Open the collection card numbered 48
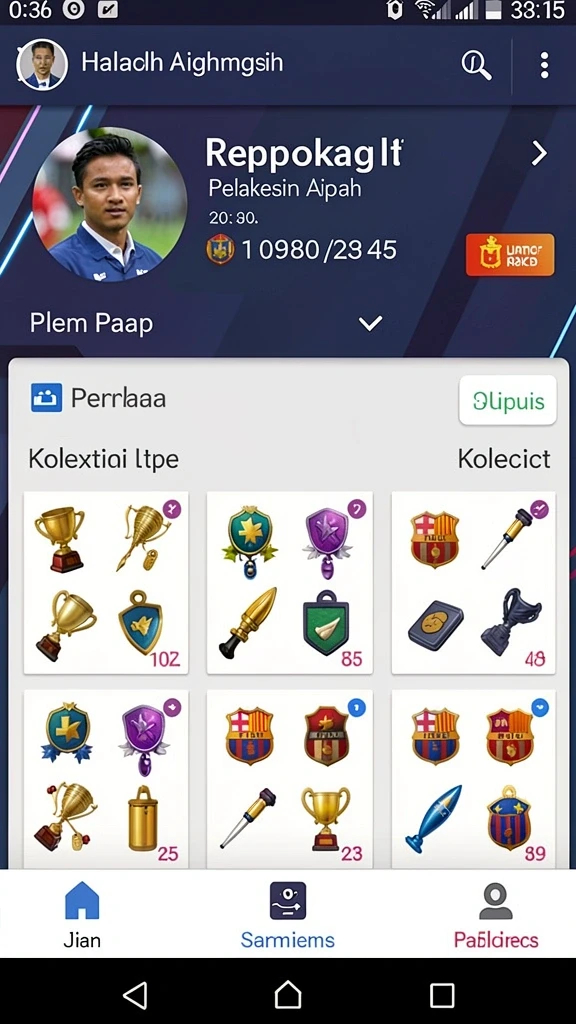Screen dimensions: 576x1024 point(473,583)
